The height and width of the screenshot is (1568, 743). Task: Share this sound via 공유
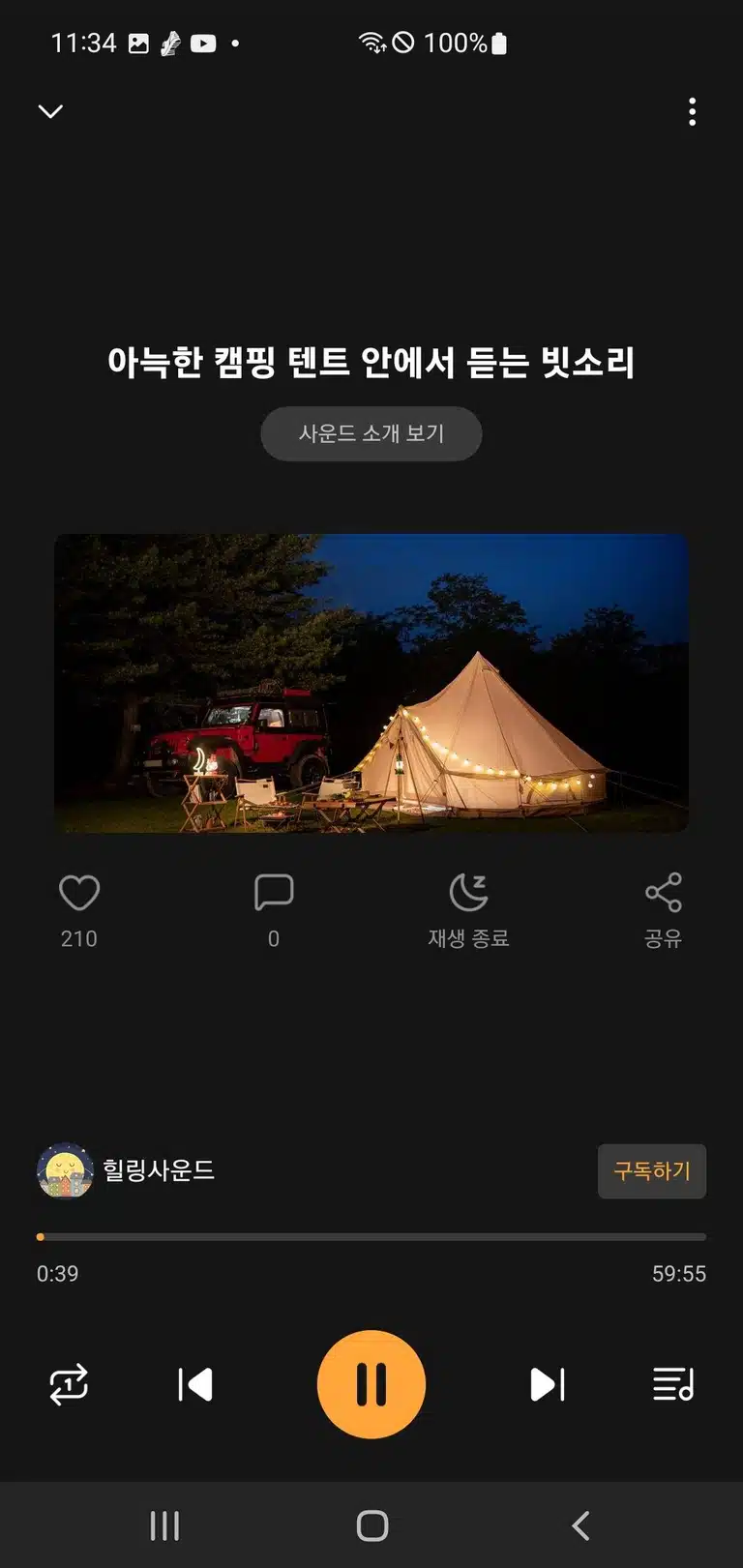point(664,911)
